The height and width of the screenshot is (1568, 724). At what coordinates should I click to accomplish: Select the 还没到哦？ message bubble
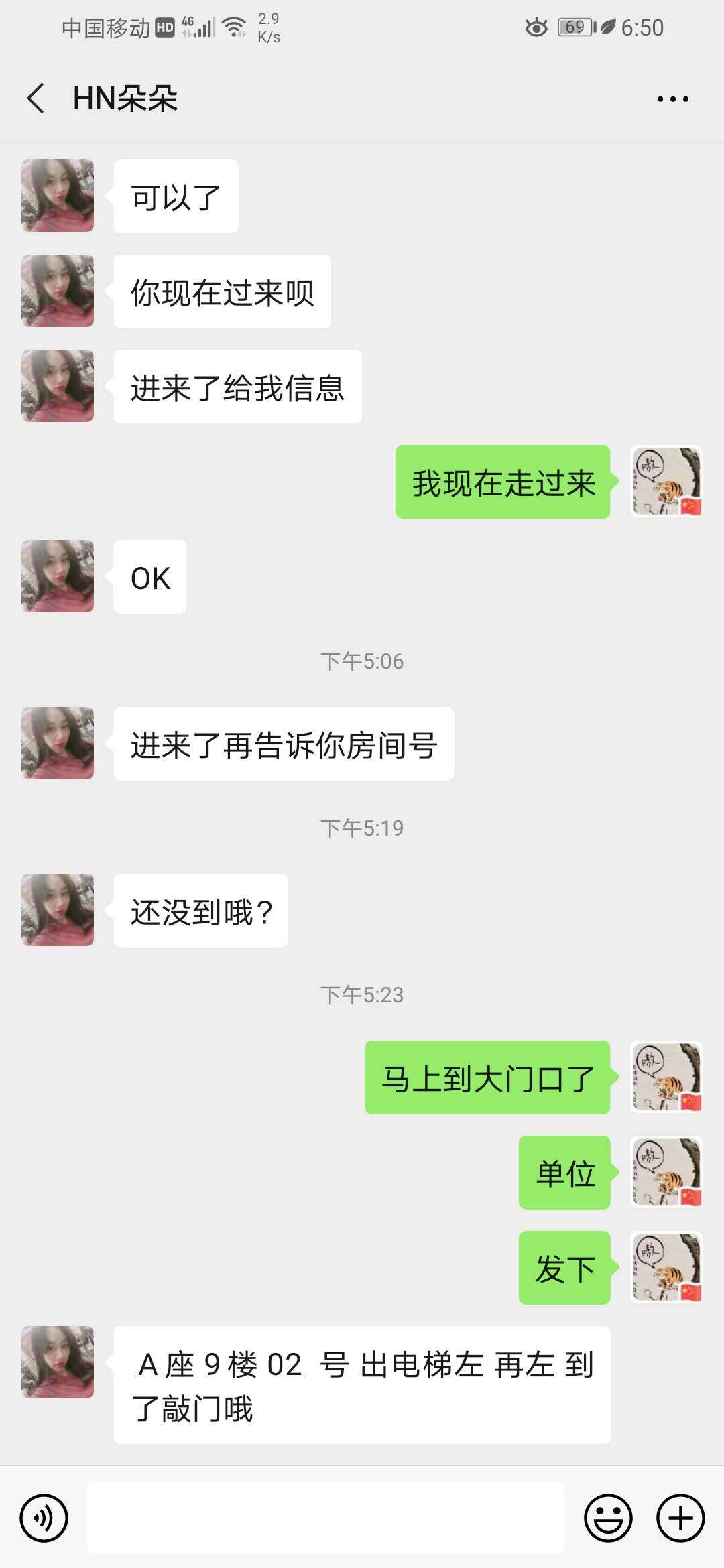click(x=200, y=913)
